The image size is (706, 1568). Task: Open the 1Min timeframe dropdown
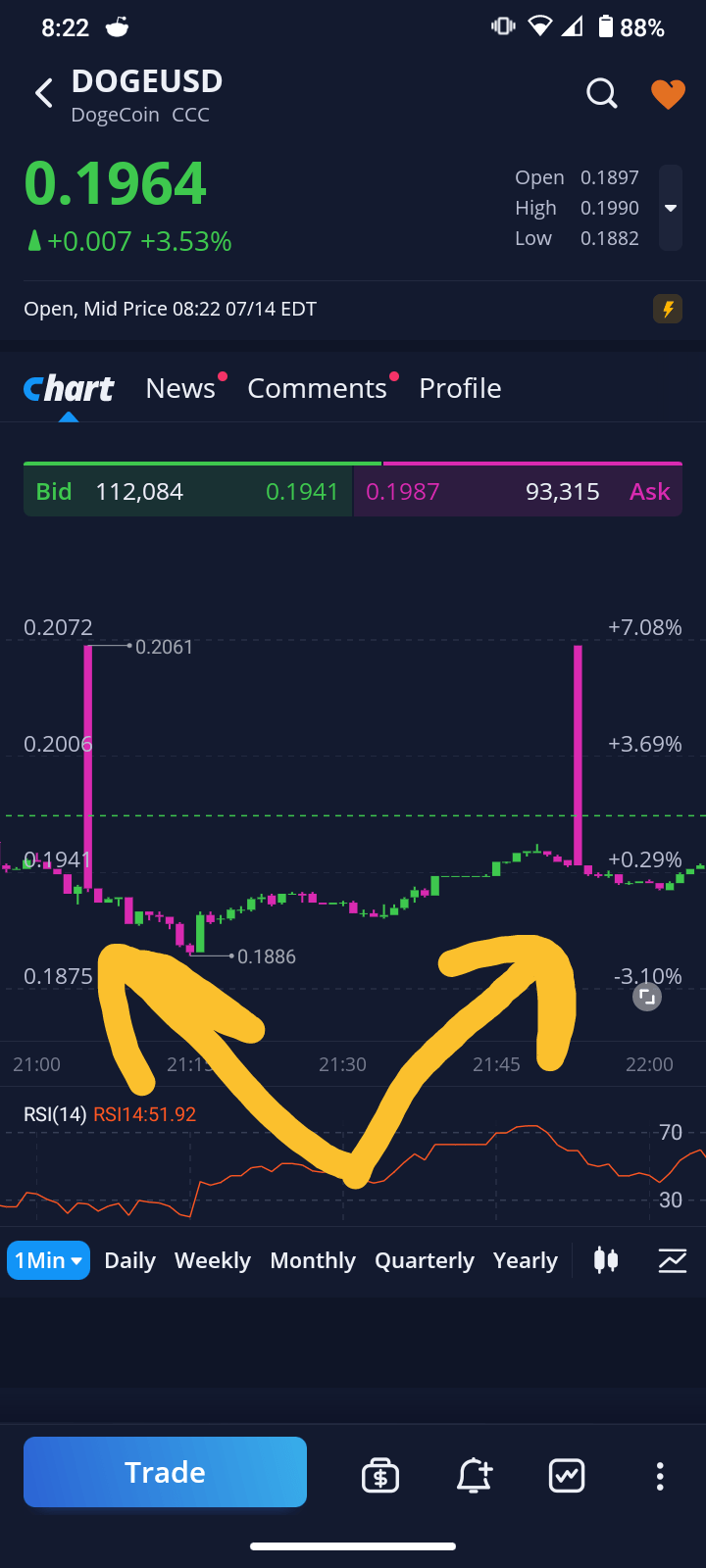click(x=48, y=1260)
